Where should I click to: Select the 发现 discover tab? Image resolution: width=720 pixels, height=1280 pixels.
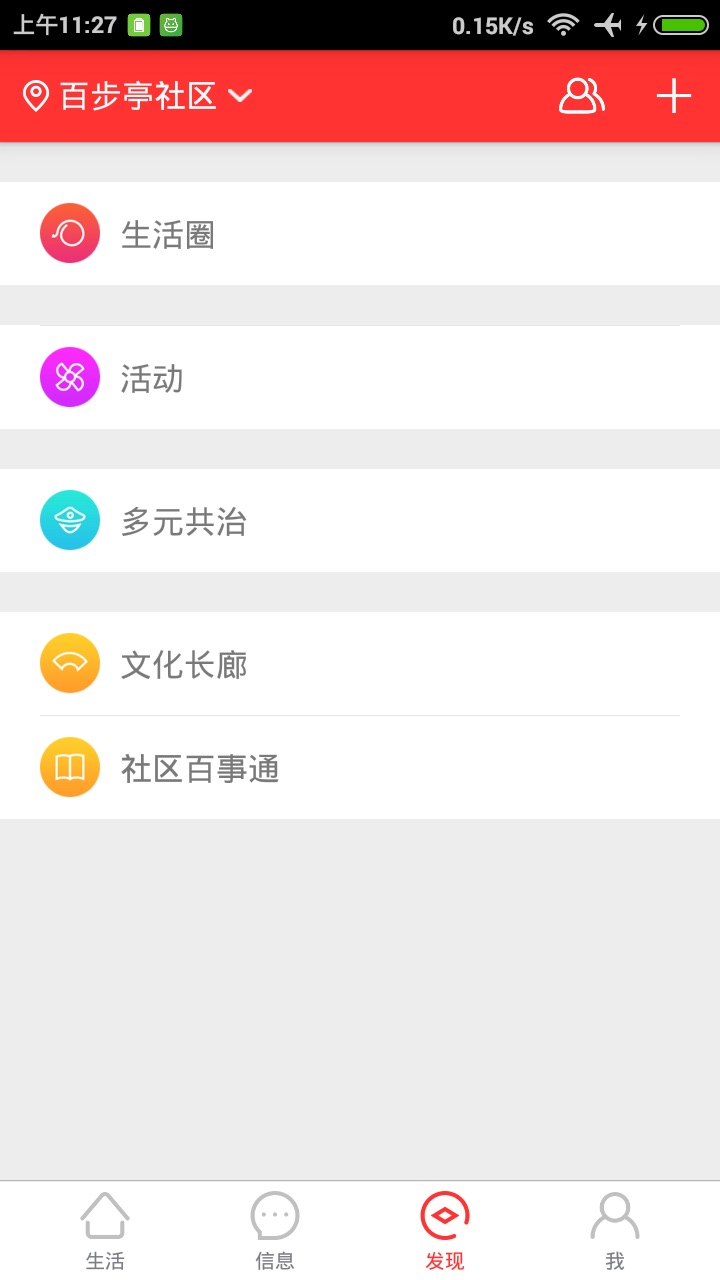click(x=443, y=1230)
